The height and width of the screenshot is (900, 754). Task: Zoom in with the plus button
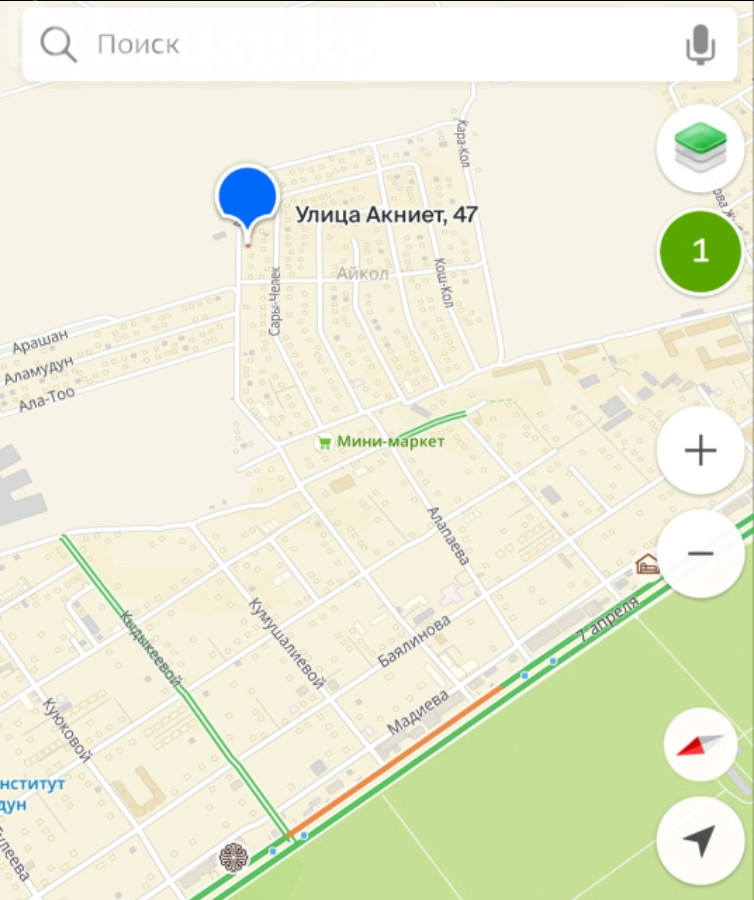700,450
